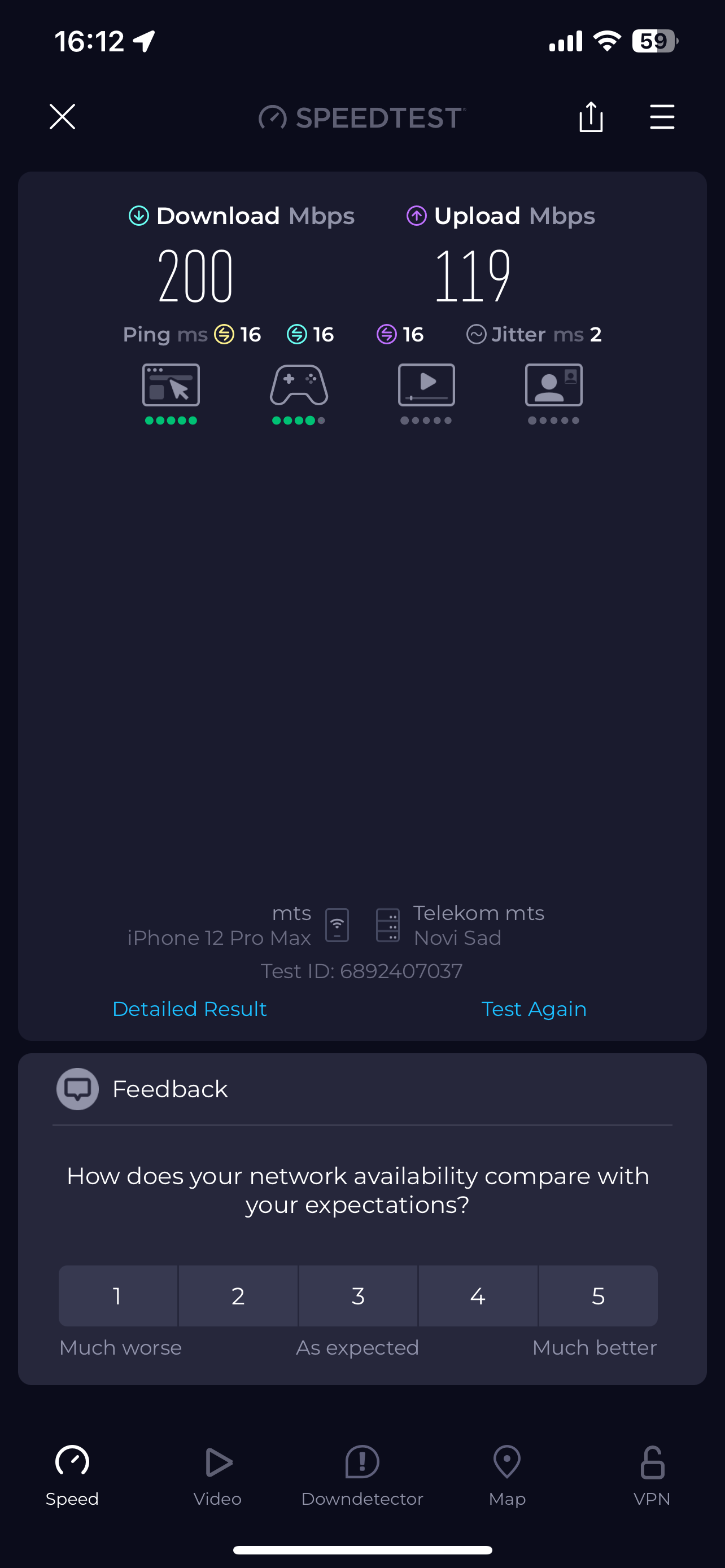The image size is (725, 1568).
Task: Give a rating of 5
Action: point(598,1296)
